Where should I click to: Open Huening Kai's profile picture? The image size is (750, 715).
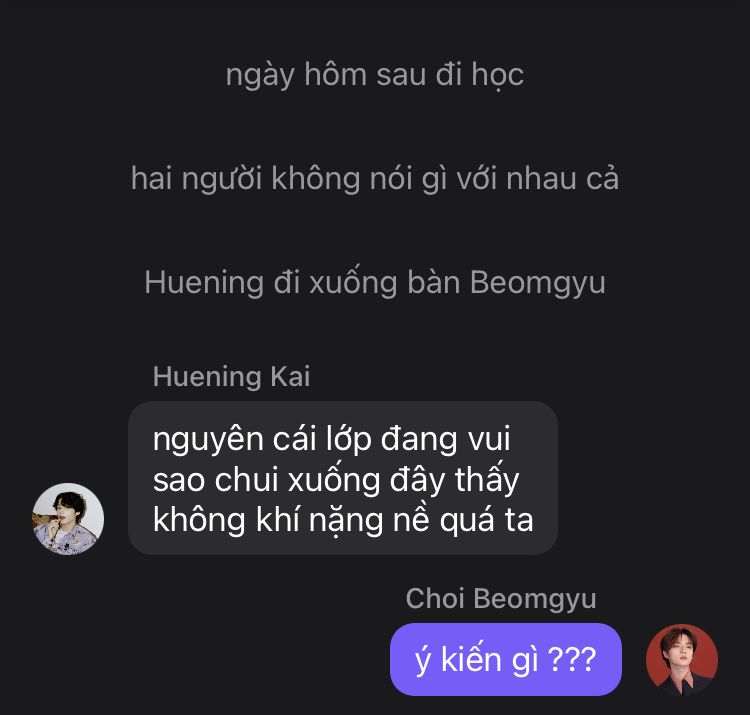68,518
